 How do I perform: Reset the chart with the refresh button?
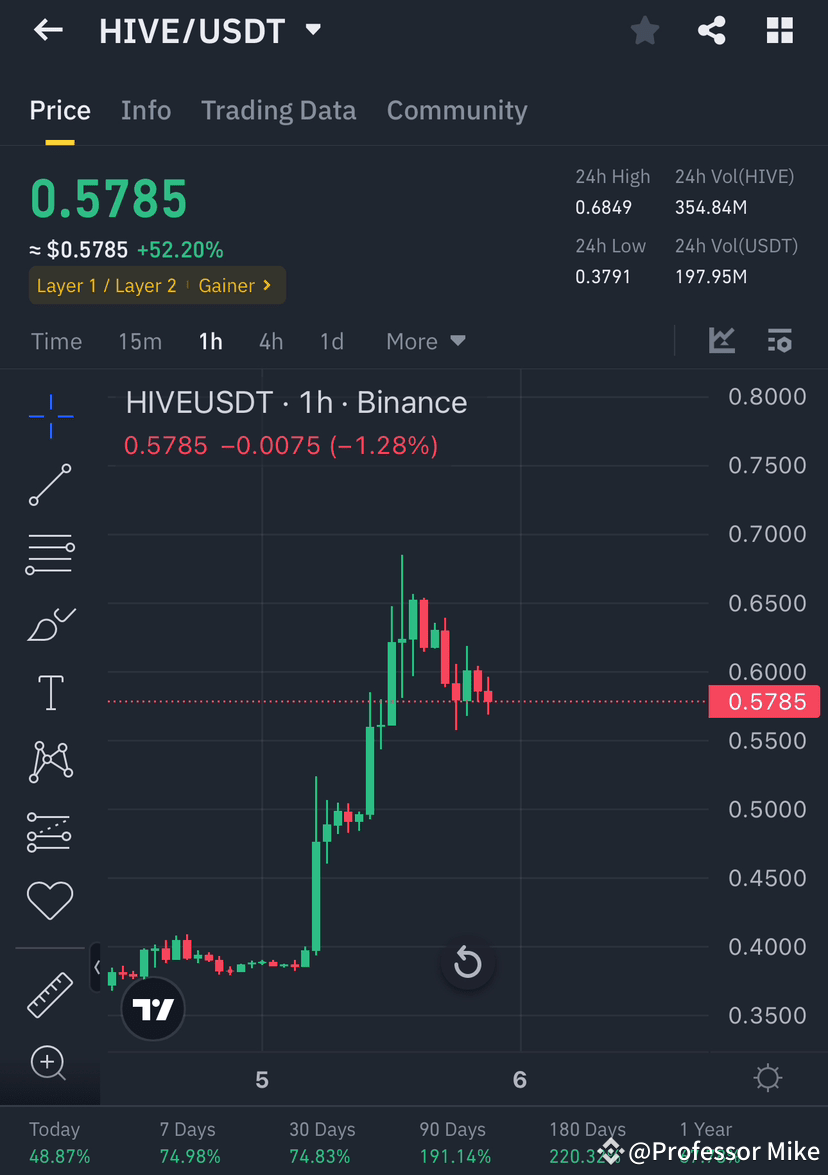467,962
